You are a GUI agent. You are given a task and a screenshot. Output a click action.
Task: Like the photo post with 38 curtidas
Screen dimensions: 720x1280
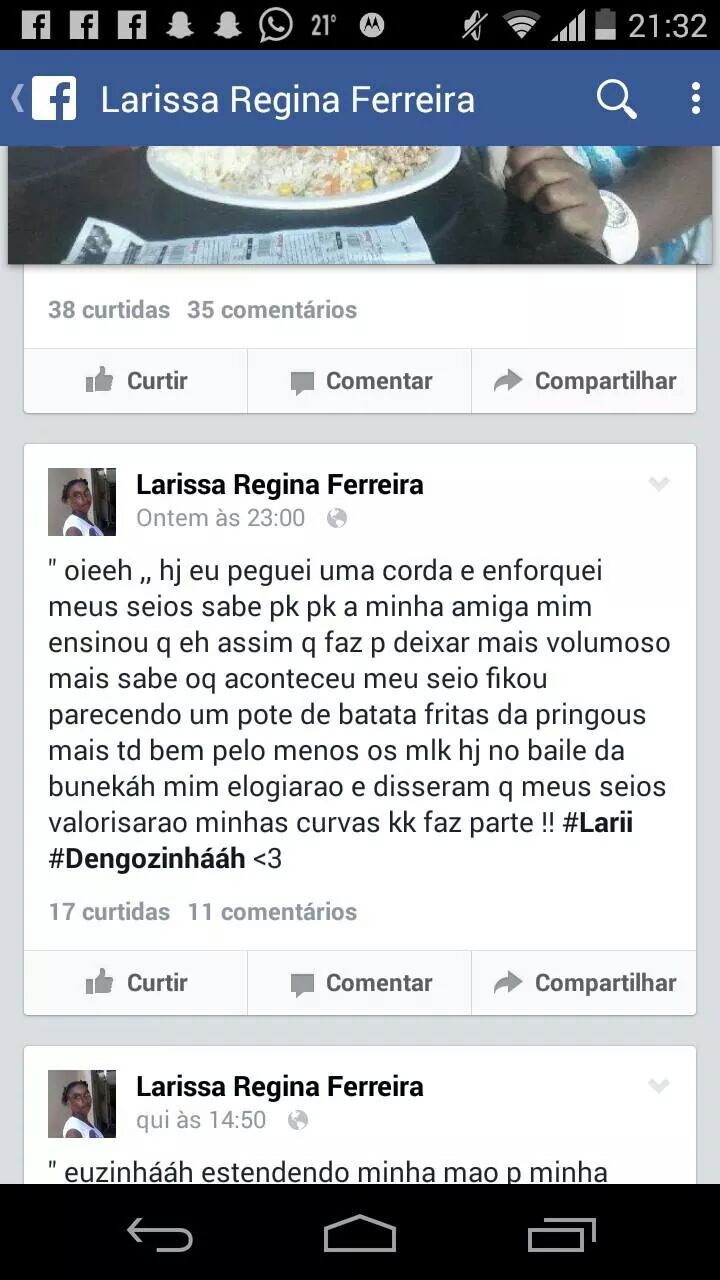[x=136, y=381]
